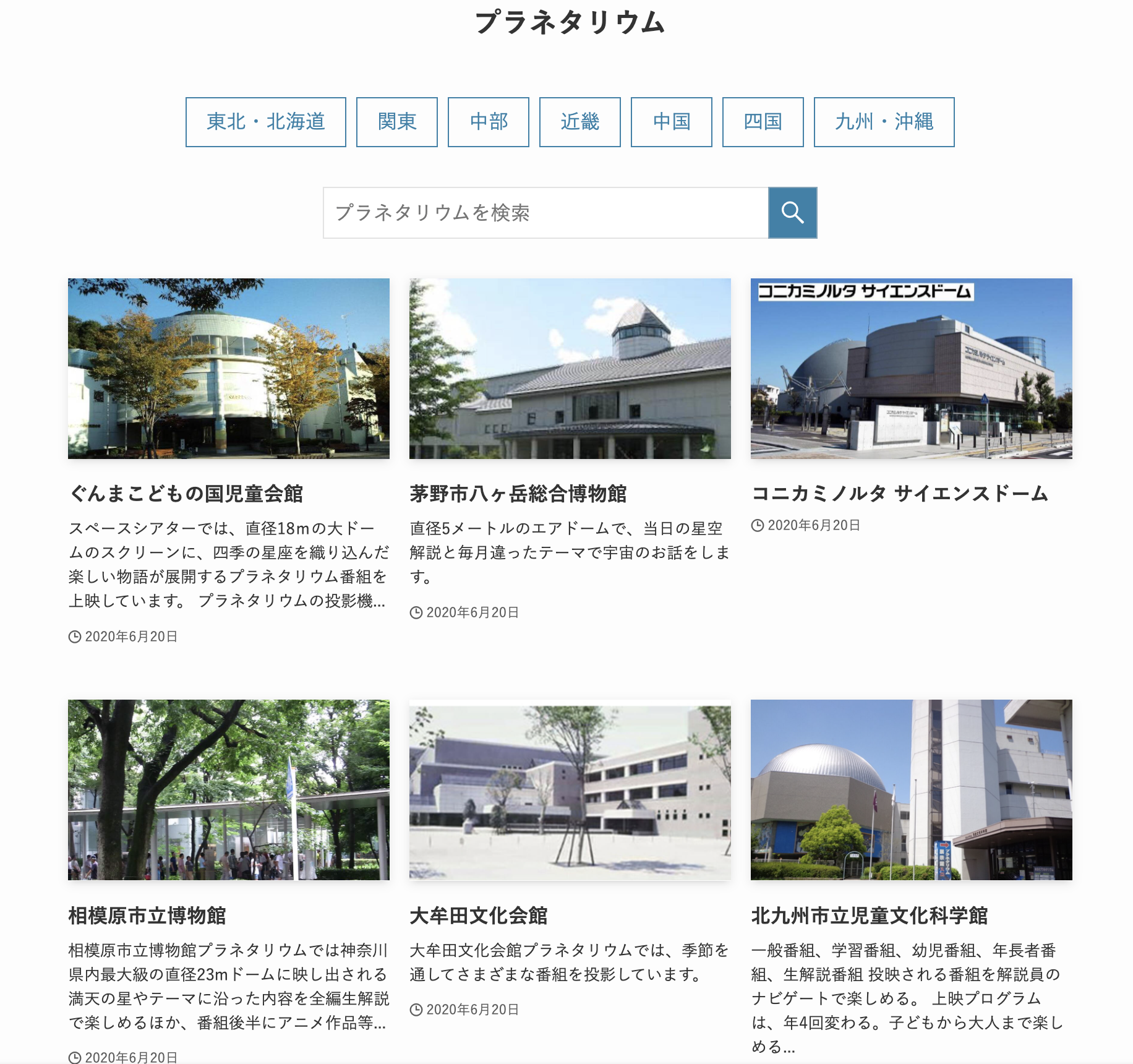This screenshot has width=1133, height=1064.
Task: Show planetariums in 近畿
Action: pyautogui.click(x=579, y=122)
